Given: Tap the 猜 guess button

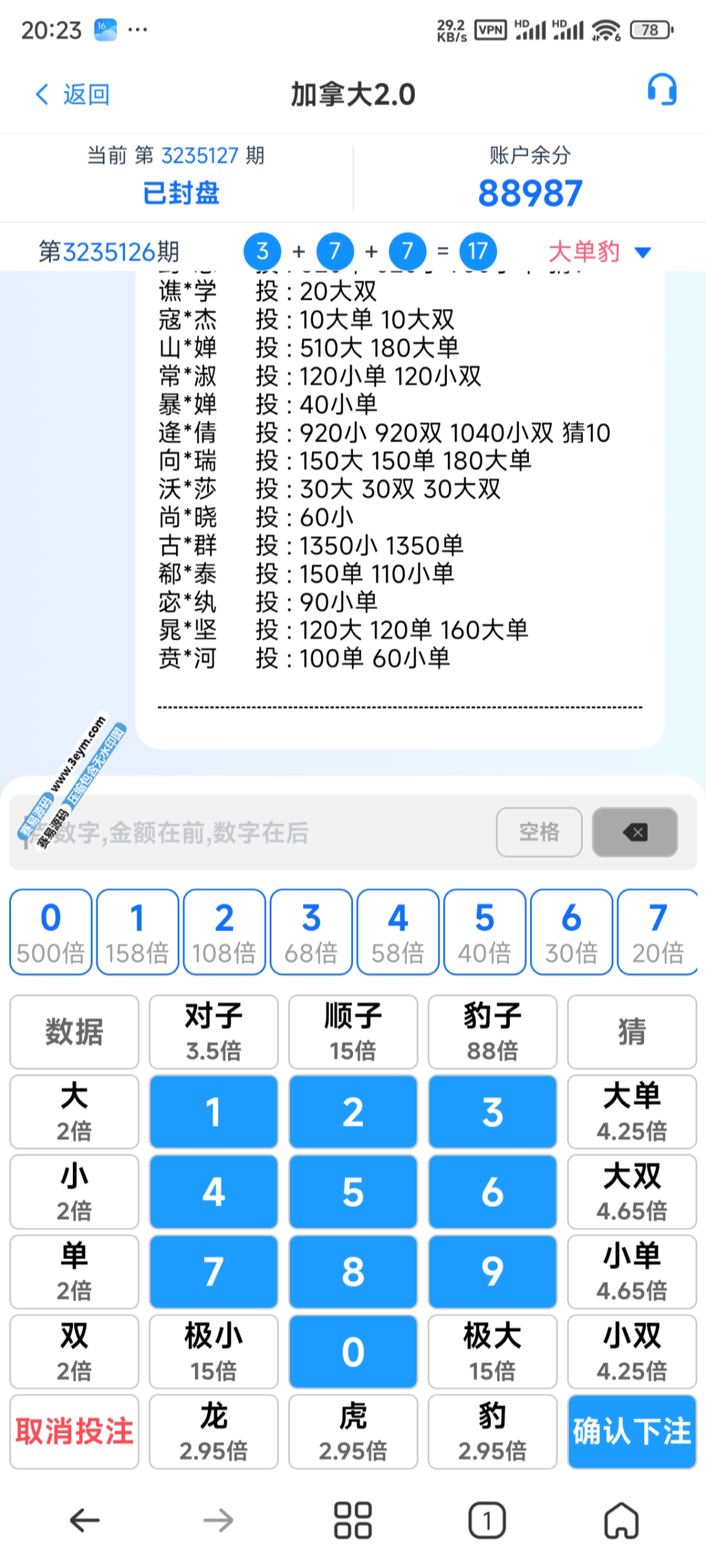Looking at the screenshot, I should pyautogui.click(x=631, y=1031).
